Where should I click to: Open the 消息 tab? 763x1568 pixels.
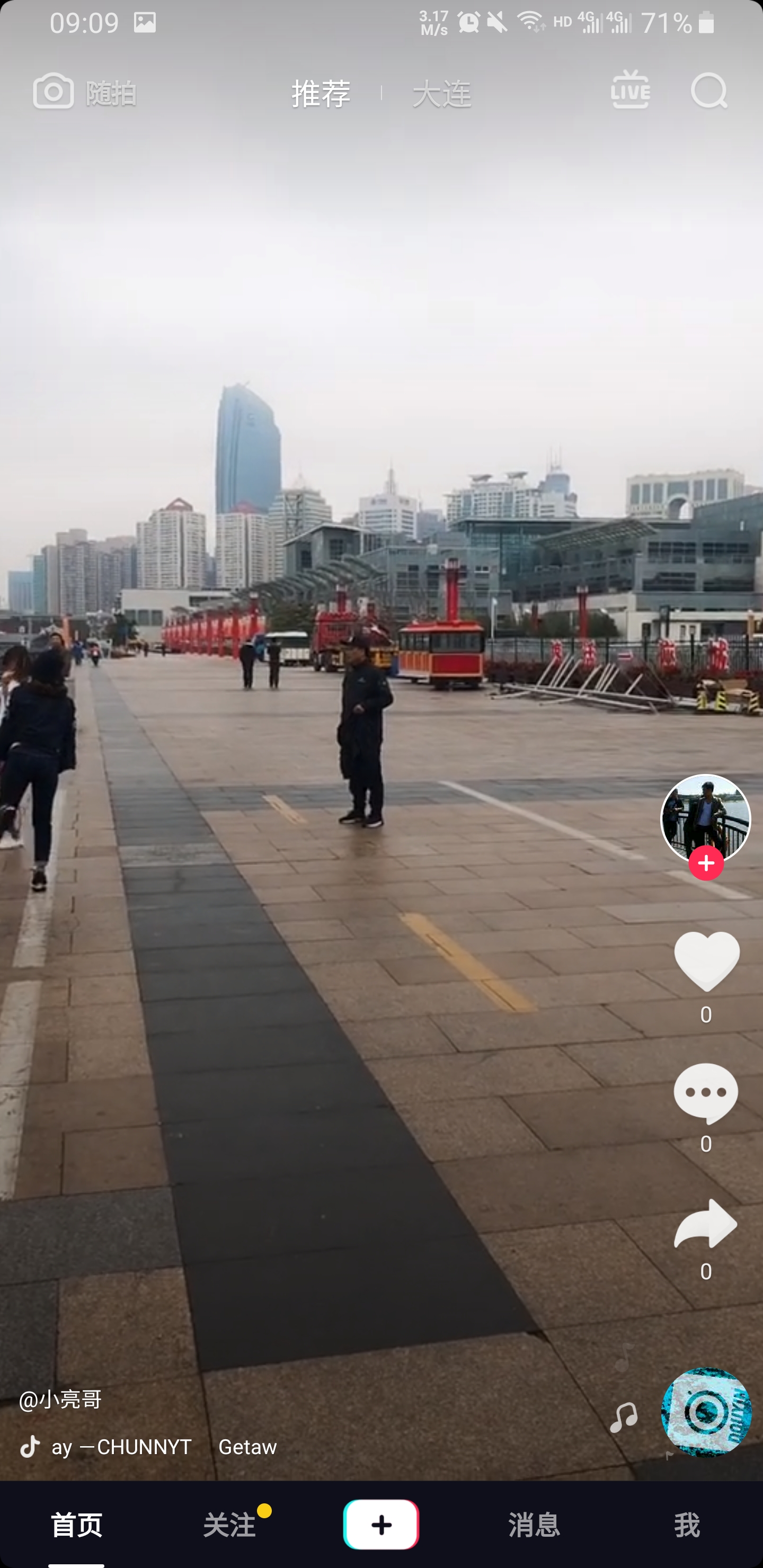(534, 1525)
